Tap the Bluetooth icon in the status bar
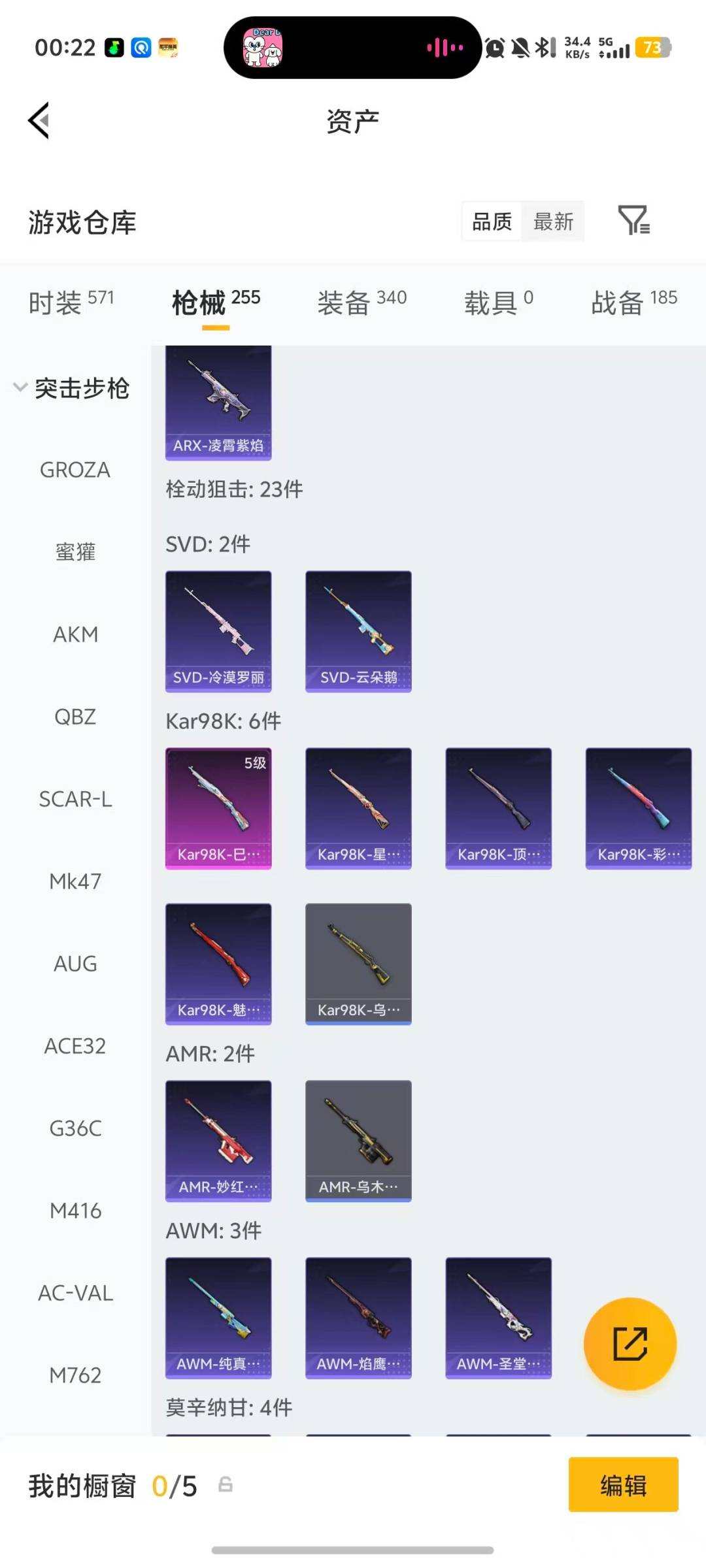Viewport: 706px width, 1568px height. click(x=543, y=47)
